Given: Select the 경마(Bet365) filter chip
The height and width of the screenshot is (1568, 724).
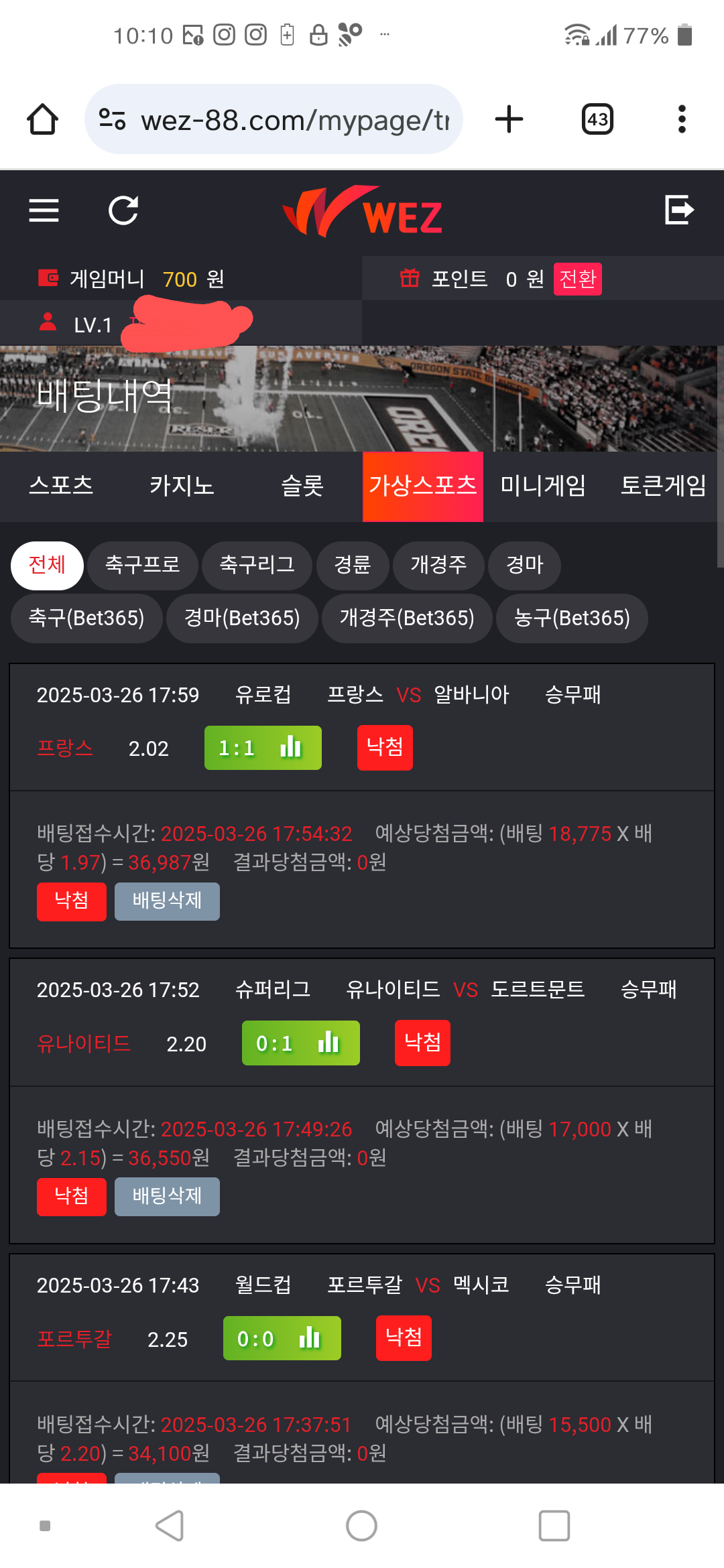Looking at the screenshot, I should coord(242,618).
